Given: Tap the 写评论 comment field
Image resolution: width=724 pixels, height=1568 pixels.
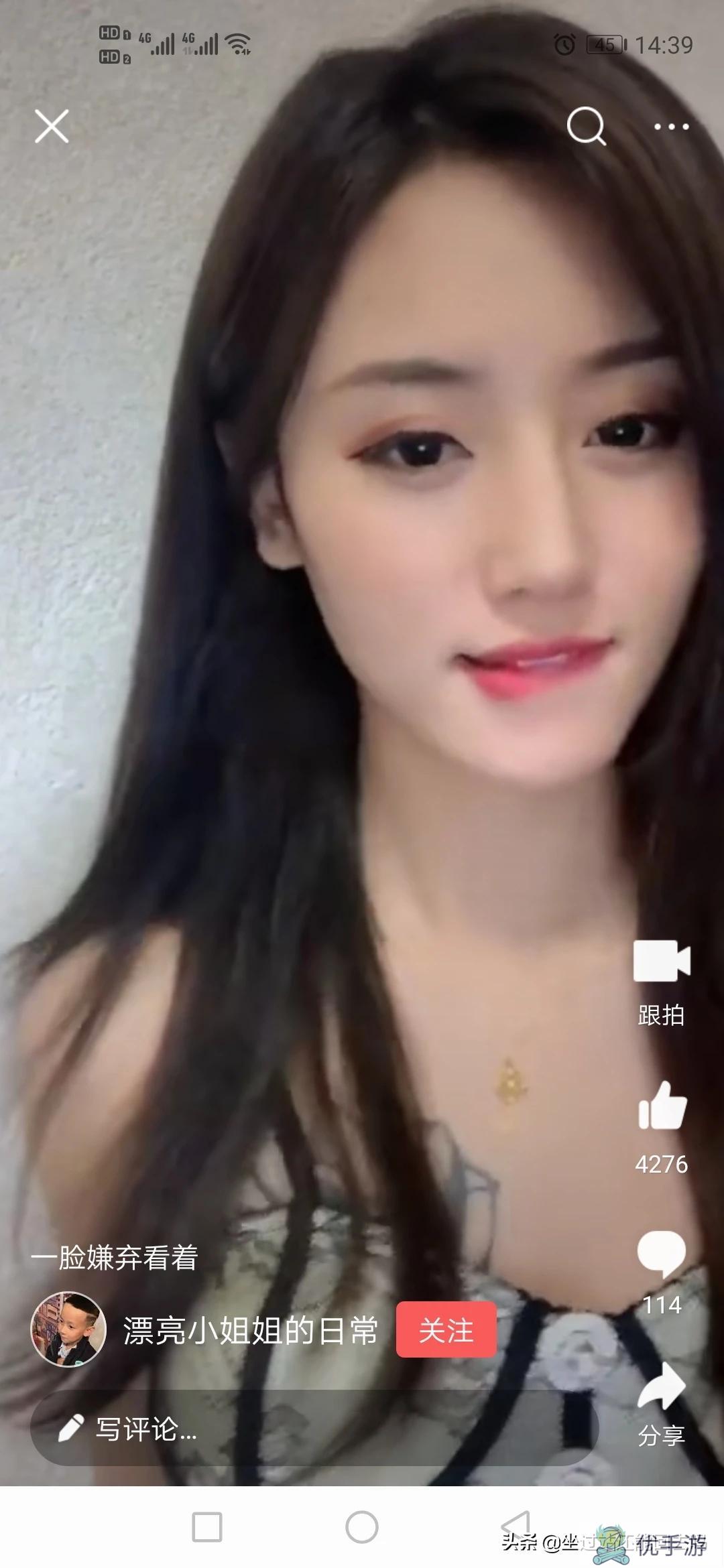Looking at the screenshot, I should pyautogui.click(x=314, y=1429).
